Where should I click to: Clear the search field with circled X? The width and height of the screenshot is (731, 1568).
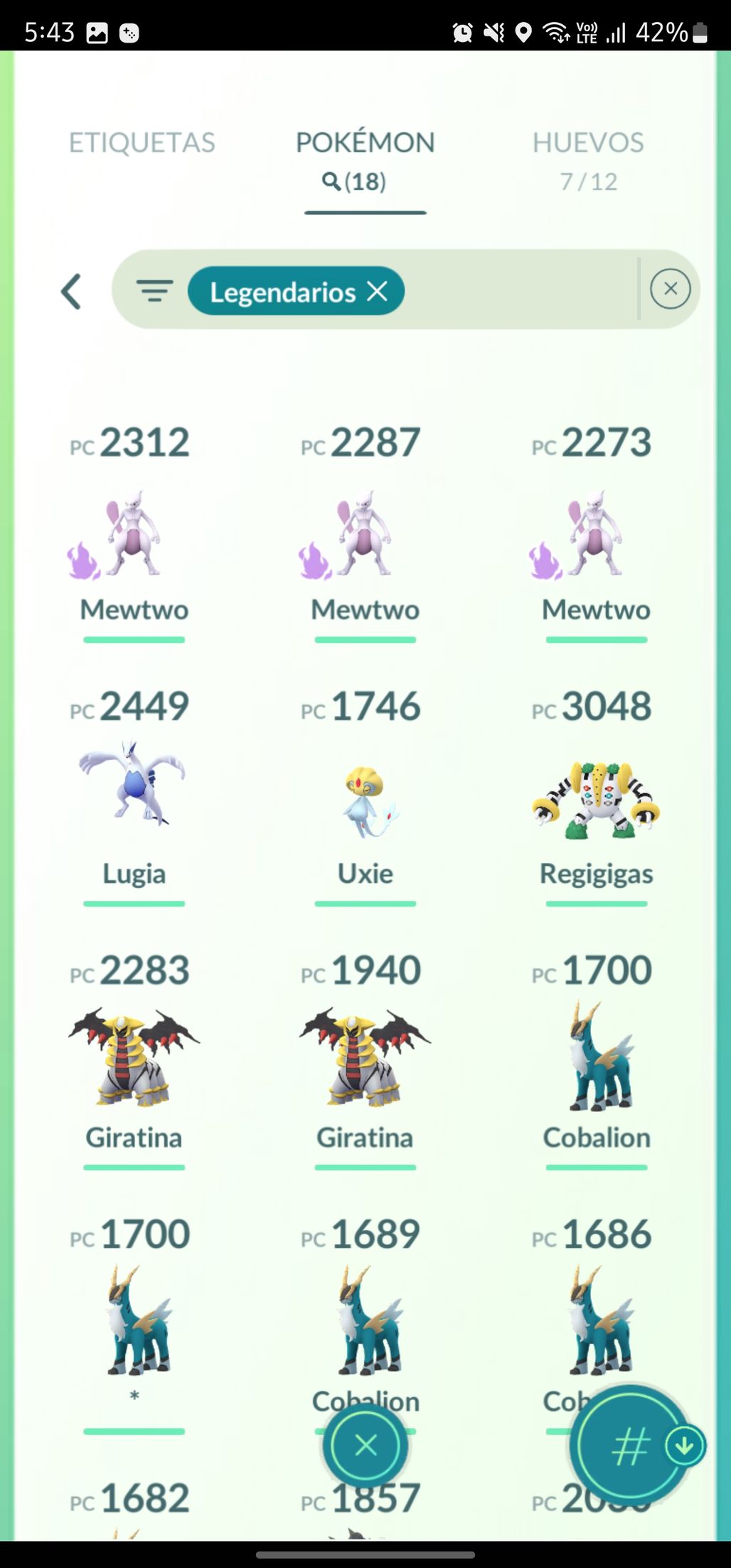(x=670, y=289)
